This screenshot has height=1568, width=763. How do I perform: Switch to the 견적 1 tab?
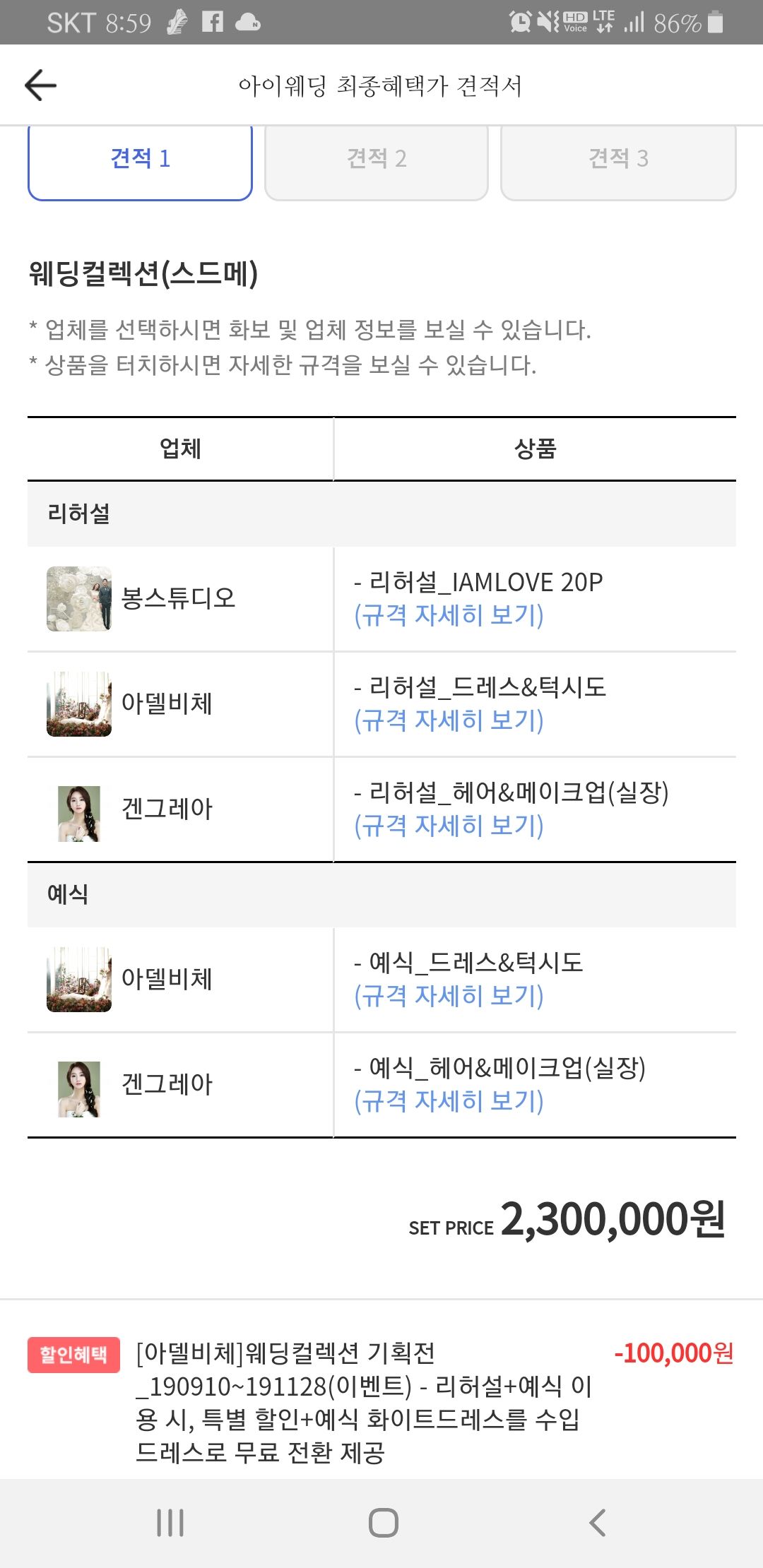click(140, 159)
